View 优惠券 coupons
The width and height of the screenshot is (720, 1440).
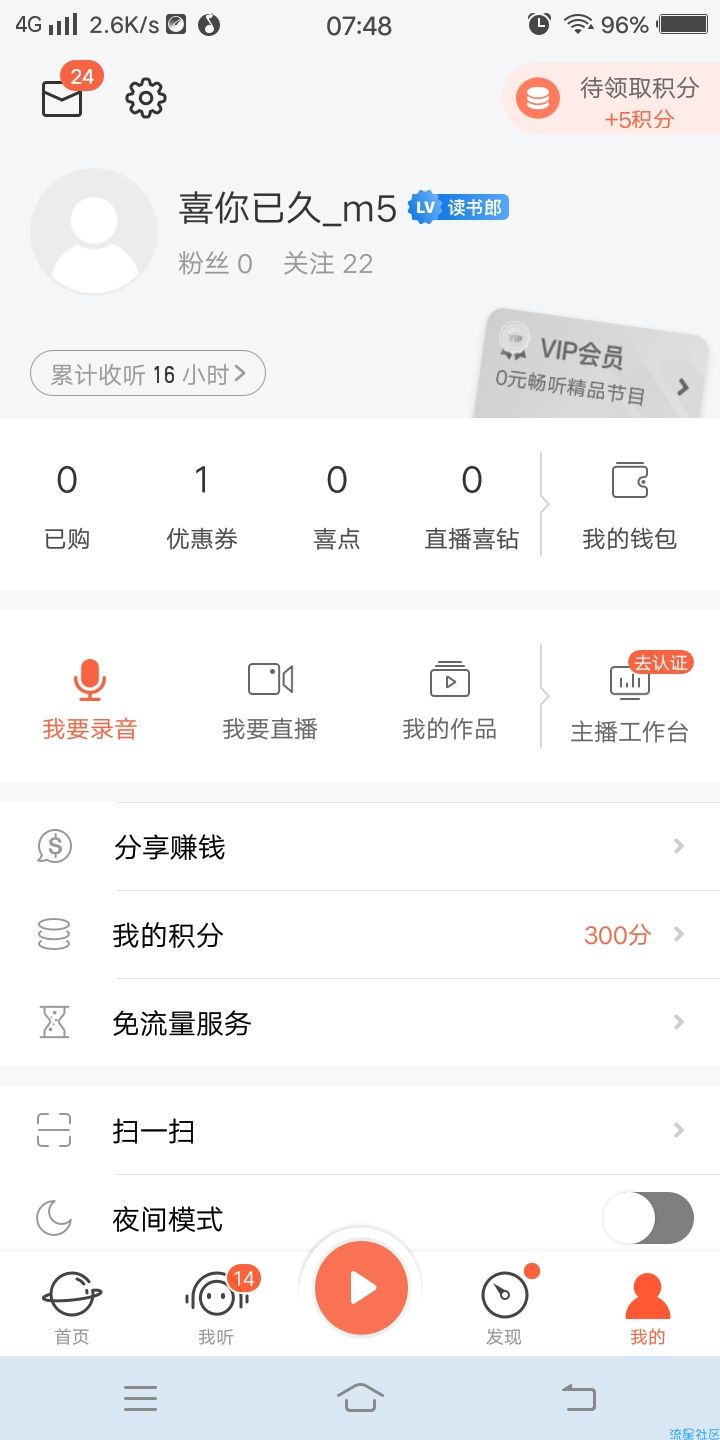pos(202,506)
